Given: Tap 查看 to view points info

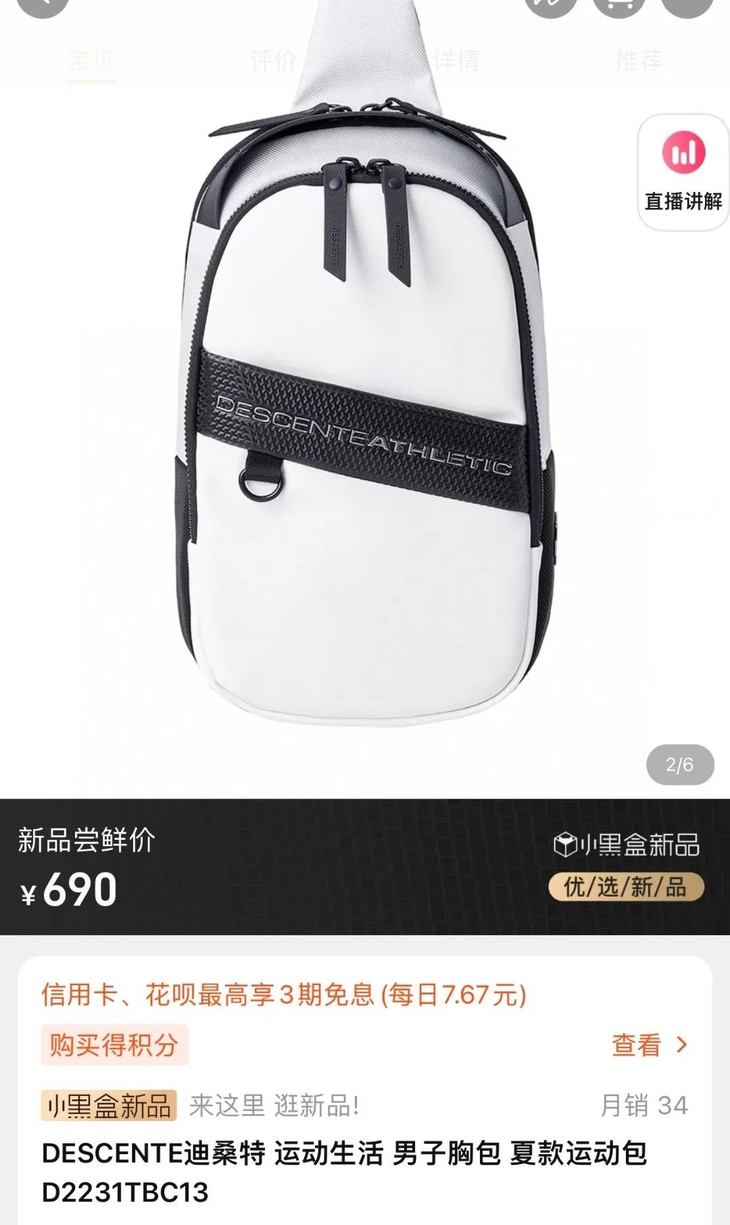Looking at the screenshot, I should pos(637,1043).
